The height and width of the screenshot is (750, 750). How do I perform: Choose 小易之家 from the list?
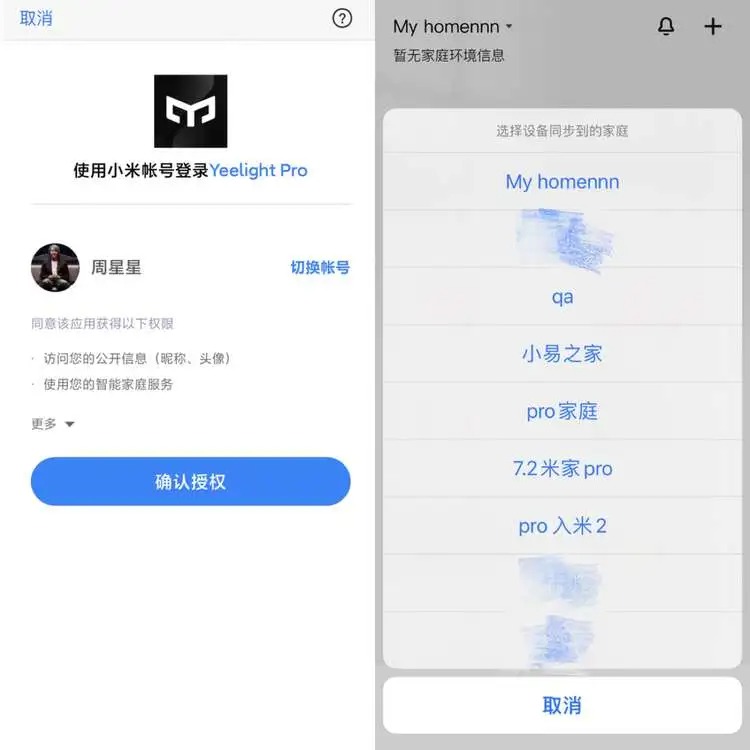click(562, 354)
